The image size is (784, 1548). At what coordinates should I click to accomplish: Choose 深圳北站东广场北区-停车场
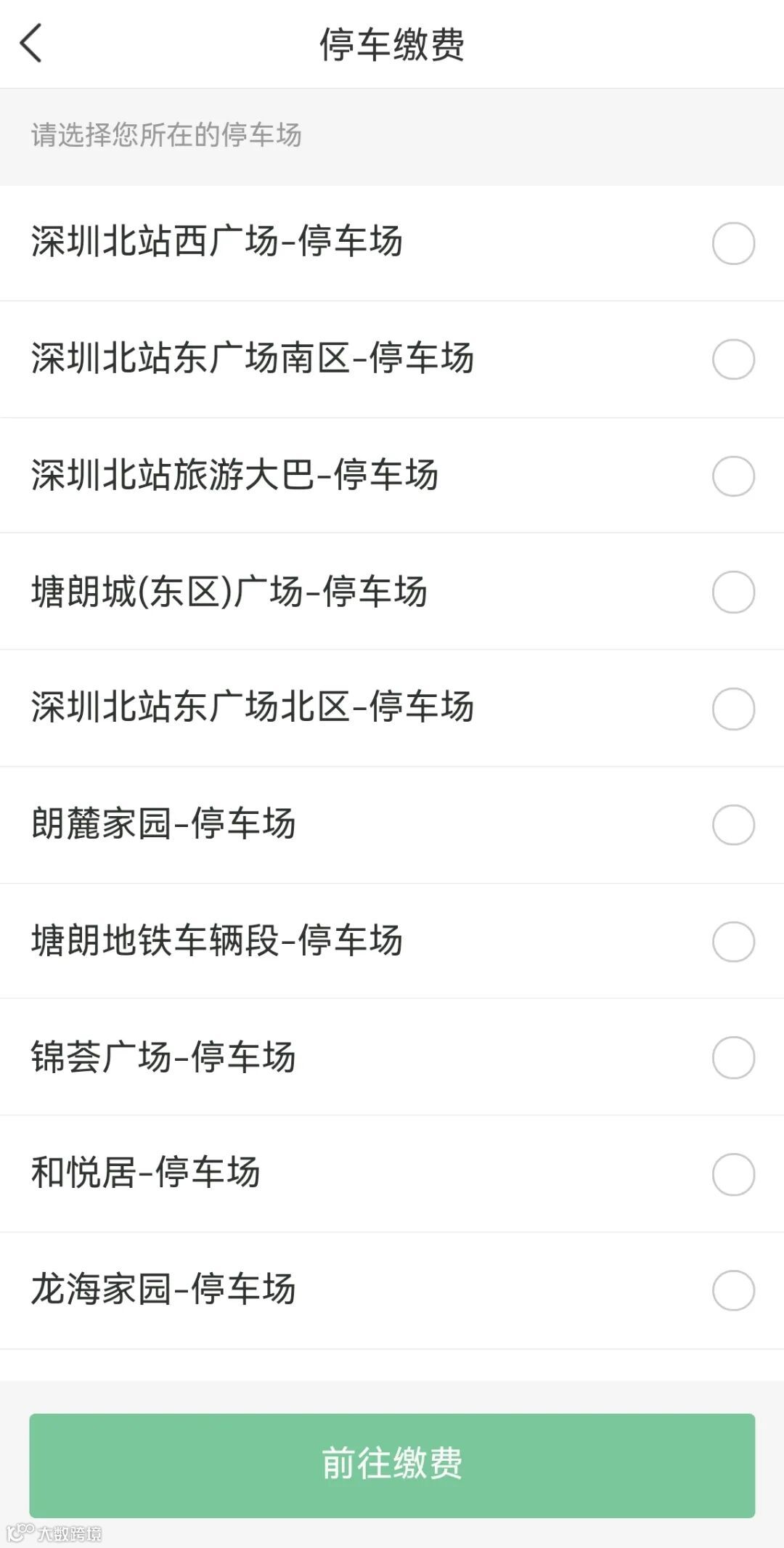733,709
